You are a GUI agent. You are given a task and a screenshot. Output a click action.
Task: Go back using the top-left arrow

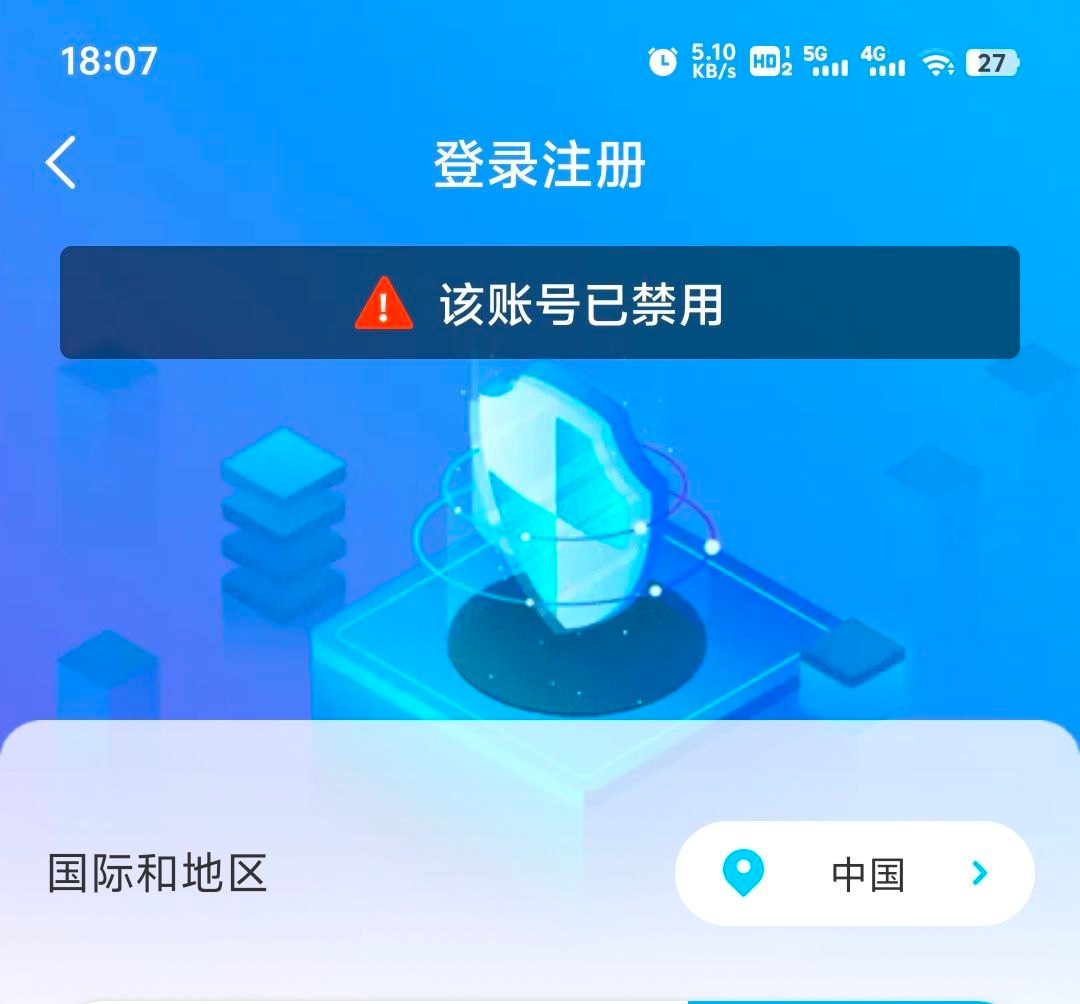coord(62,163)
